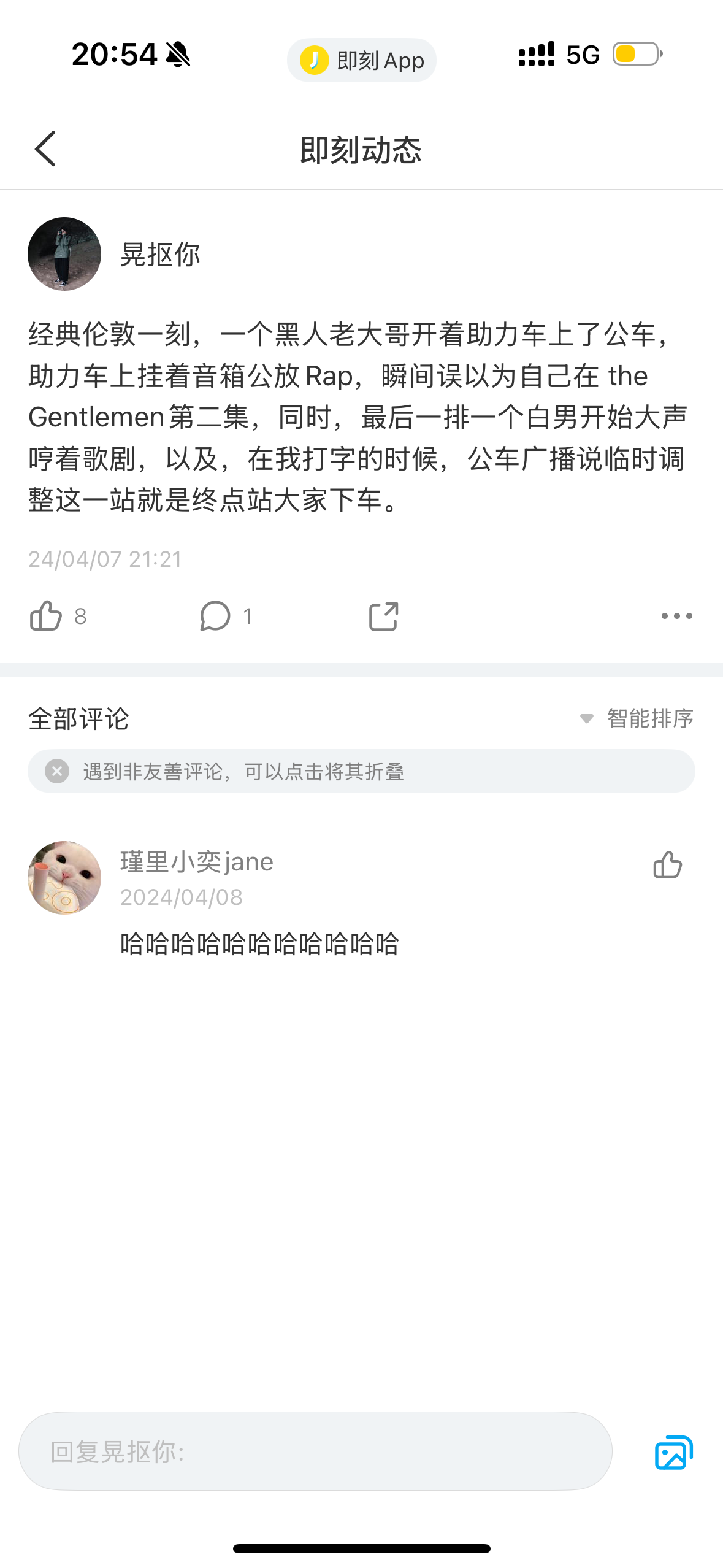Screen dimensions: 723x1568
Task: Dismiss the unfriendly comment tip banner
Action: [57, 771]
